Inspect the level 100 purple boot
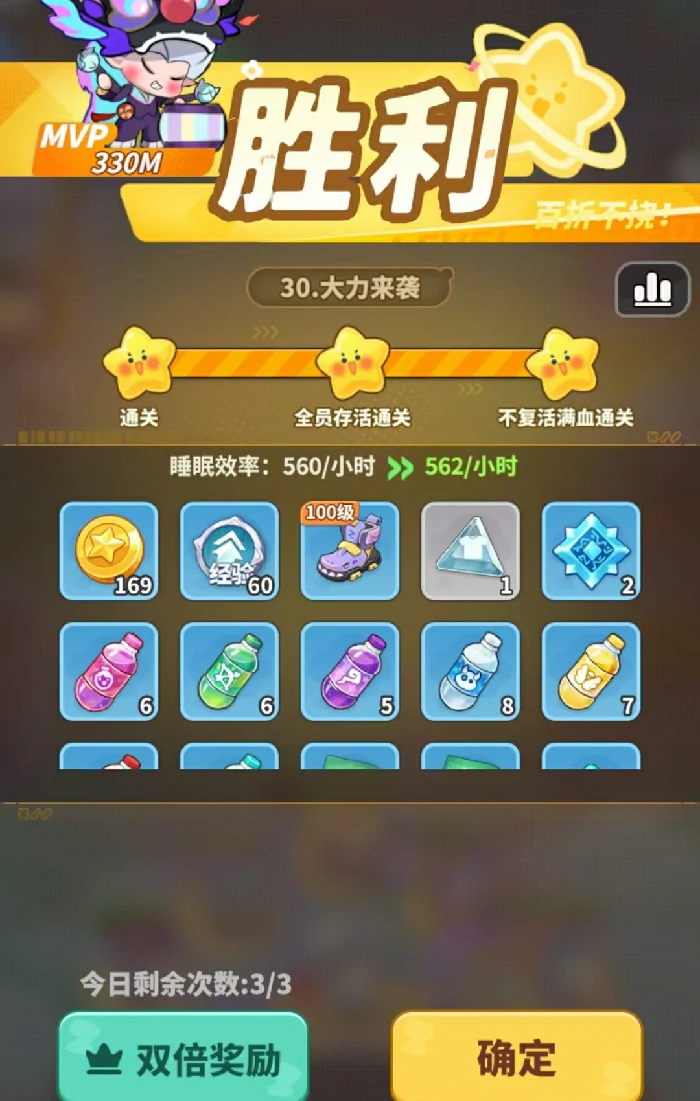Image resolution: width=700 pixels, height=1101 pixels. pos(350,551)
